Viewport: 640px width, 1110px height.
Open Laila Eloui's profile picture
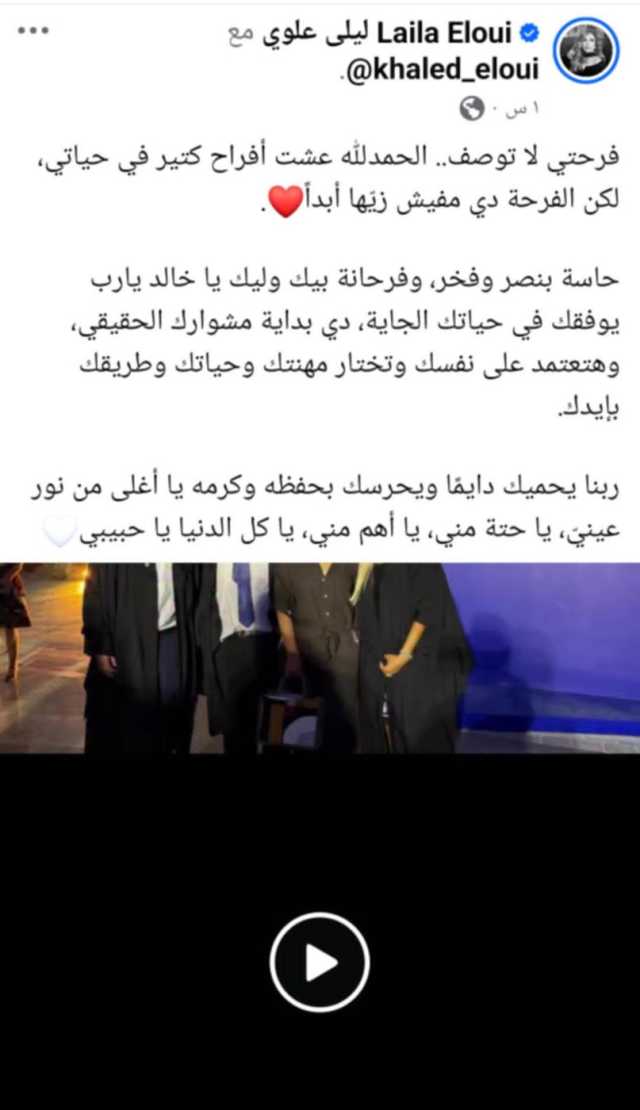click(x=585, y=50)
